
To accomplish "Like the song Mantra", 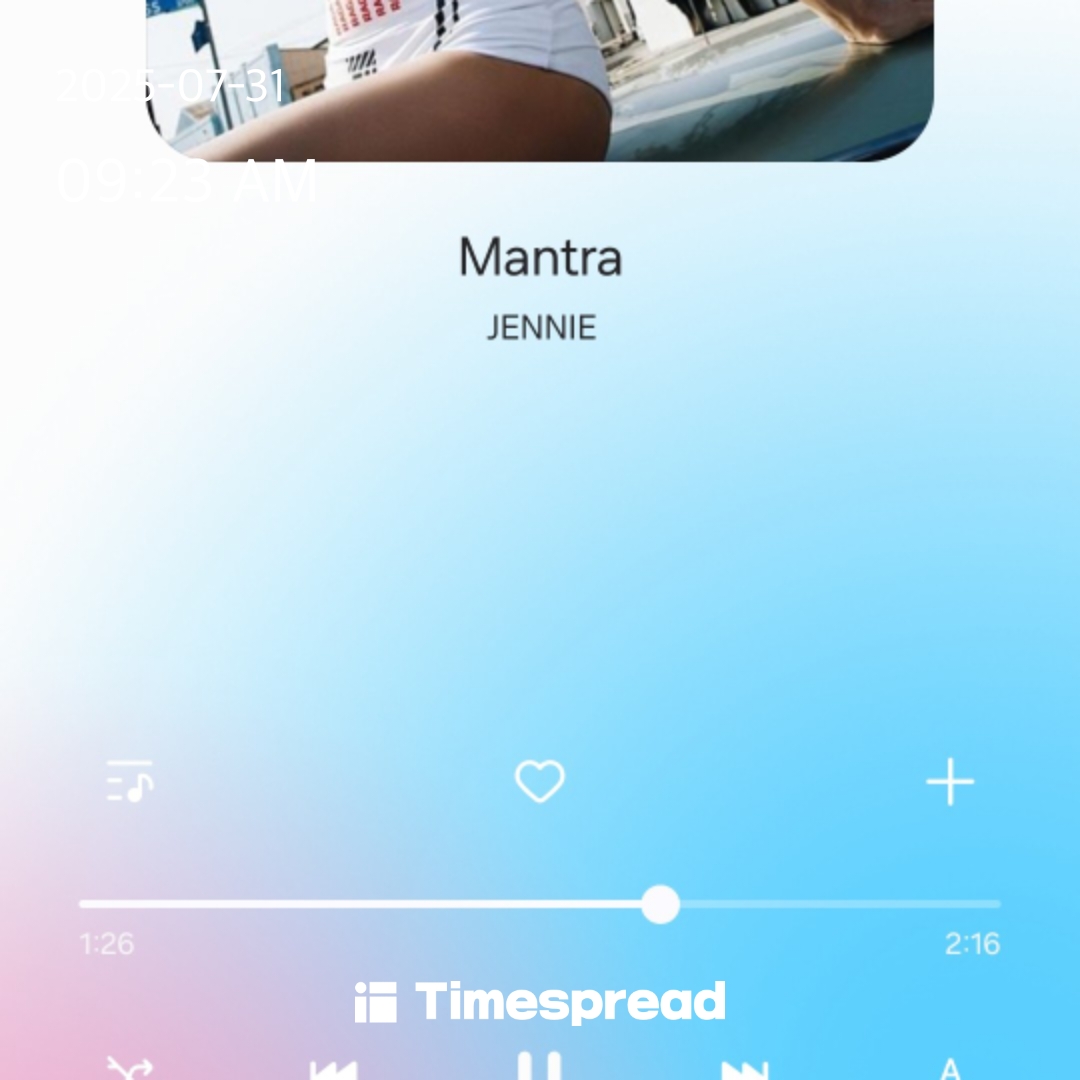I will [x=540, y=782].
